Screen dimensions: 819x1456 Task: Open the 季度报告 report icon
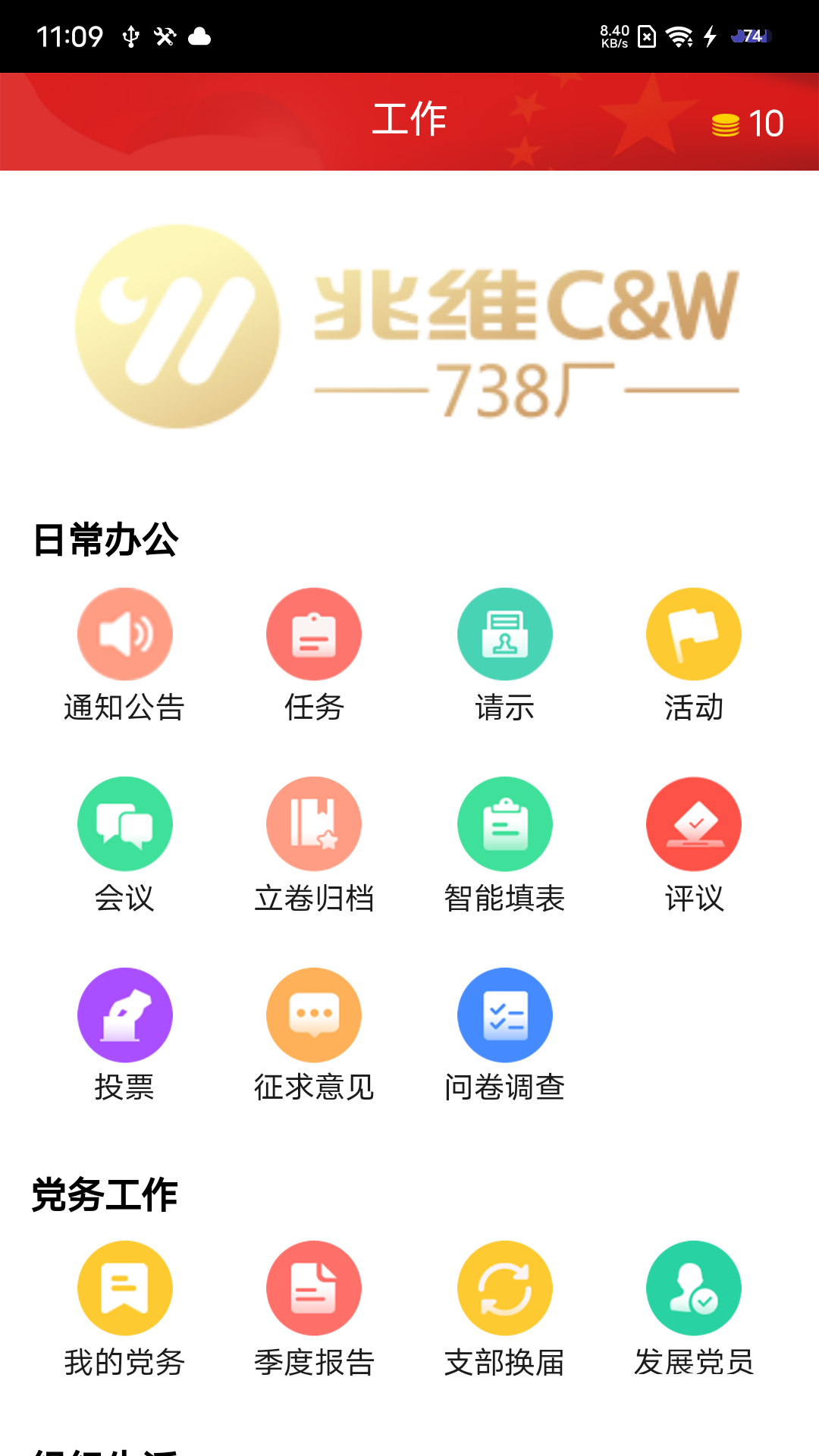click(315, 1287)
